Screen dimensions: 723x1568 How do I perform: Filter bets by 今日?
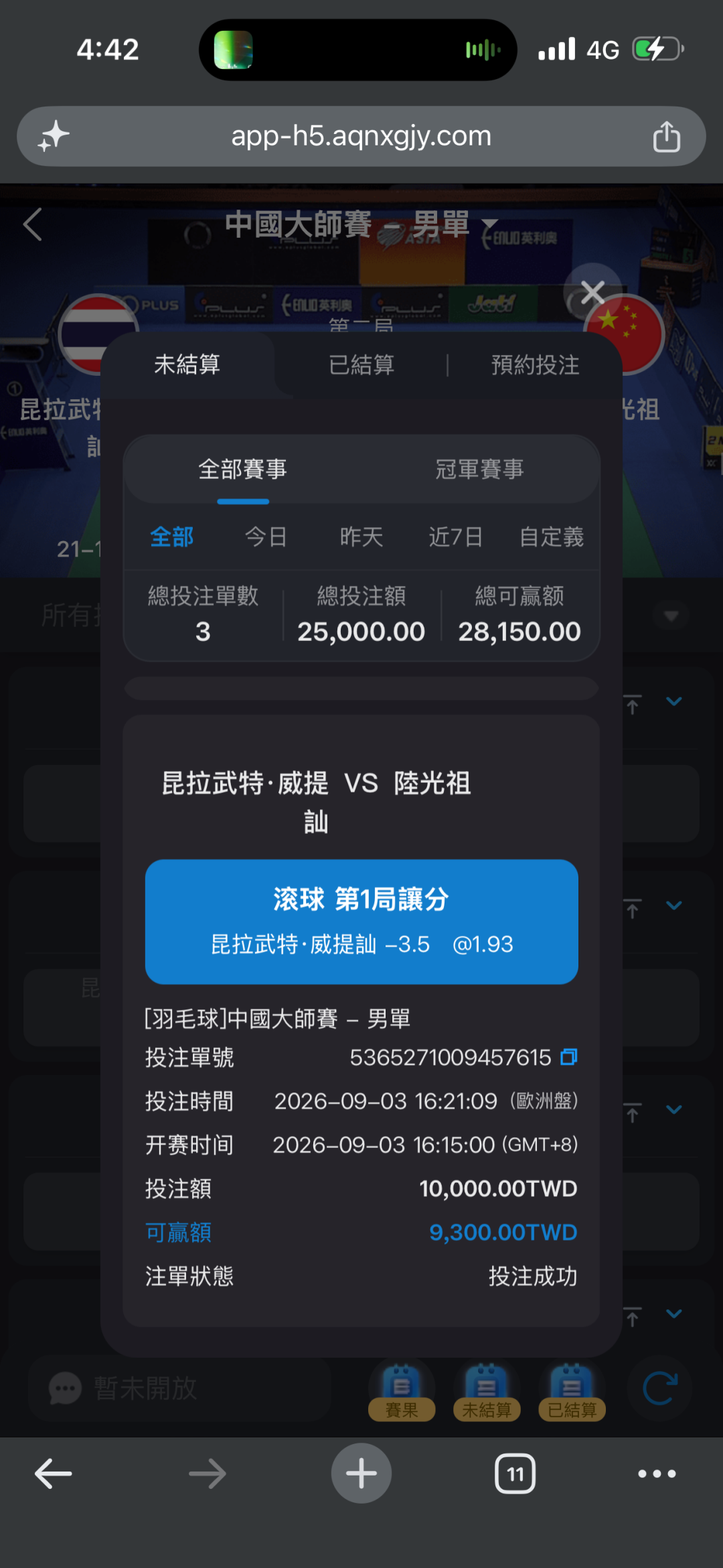tap(266, 537)
